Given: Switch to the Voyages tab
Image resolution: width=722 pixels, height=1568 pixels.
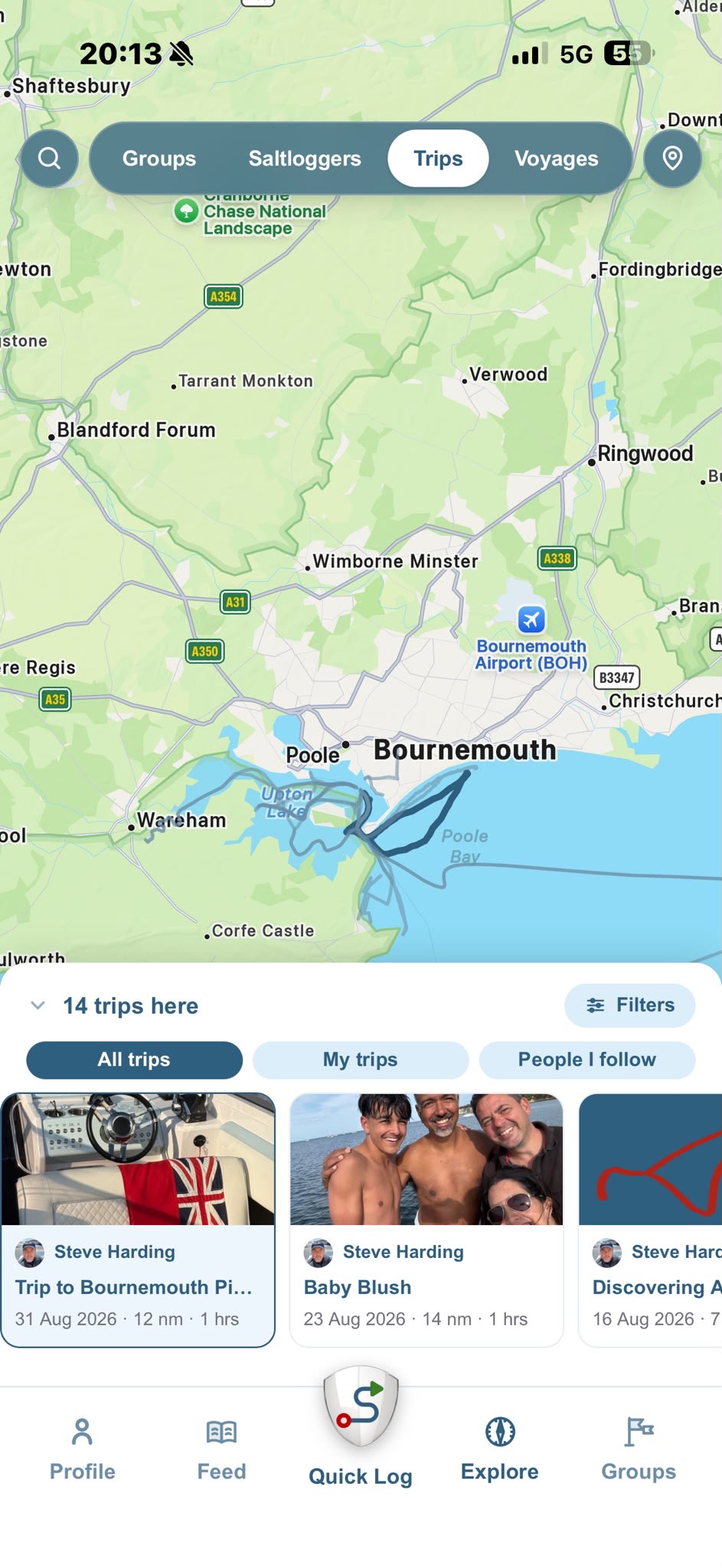Looking at the screenshot, I should (x=557, y=158).
